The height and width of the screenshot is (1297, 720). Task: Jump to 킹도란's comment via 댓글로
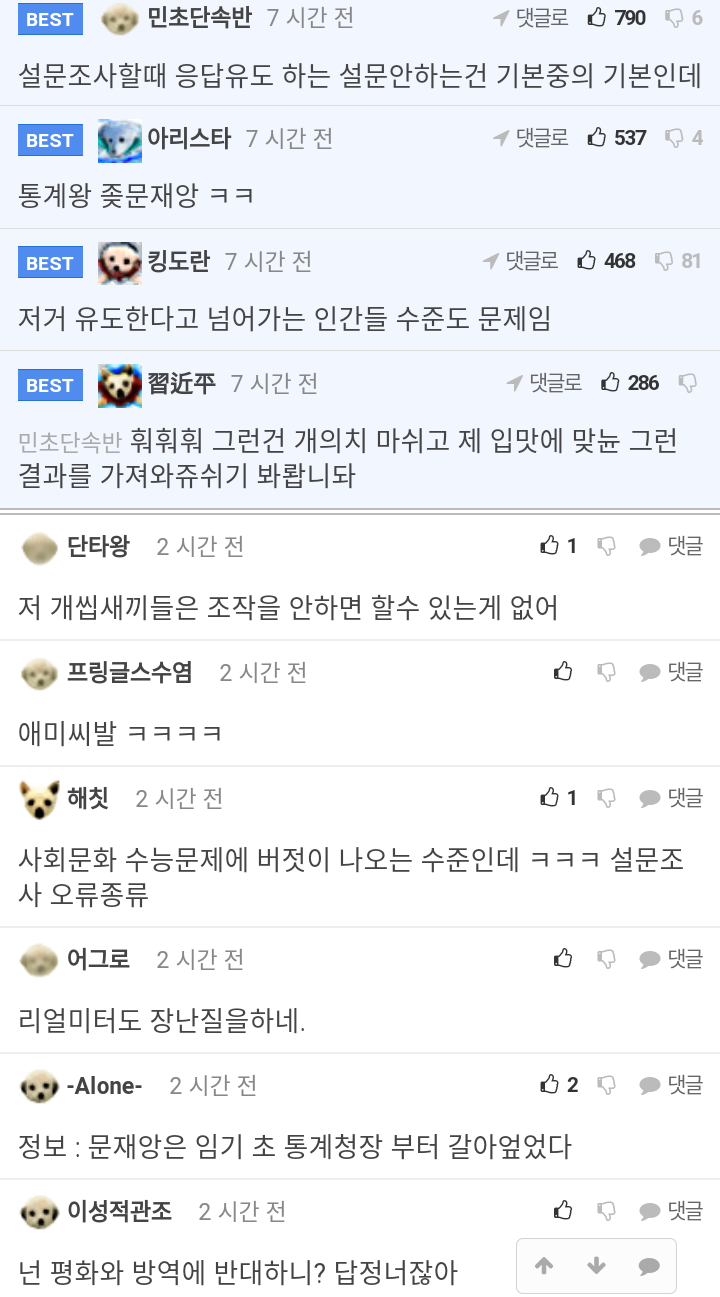[x=522, y=261]
